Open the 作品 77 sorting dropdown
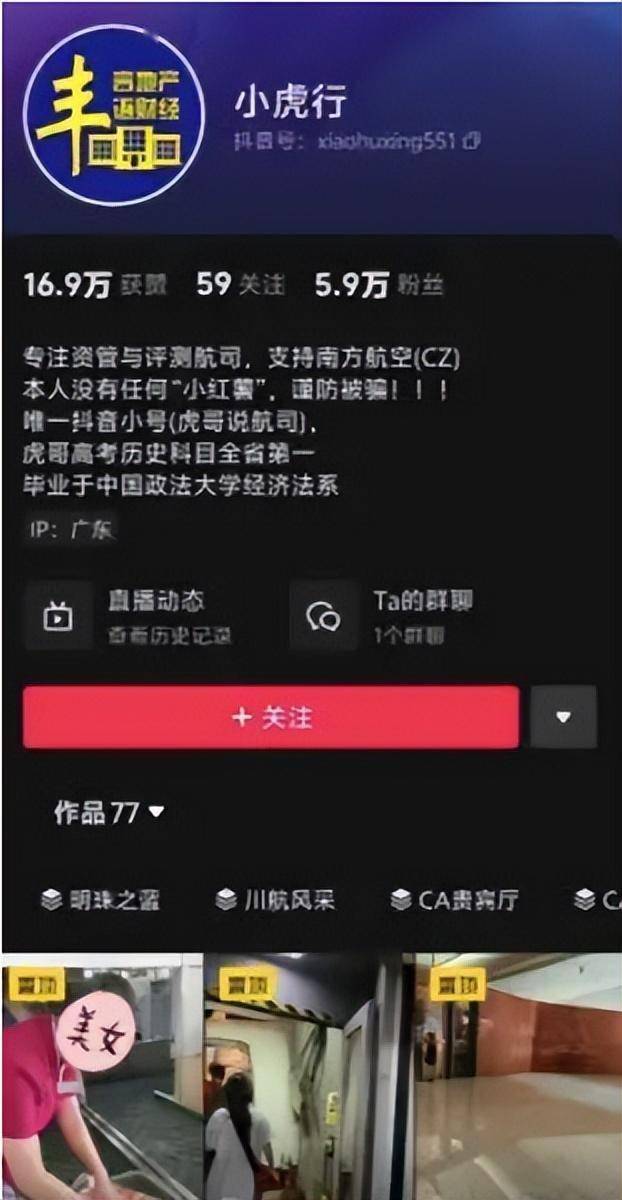The image size is (622, 1200). pos(109,812)
